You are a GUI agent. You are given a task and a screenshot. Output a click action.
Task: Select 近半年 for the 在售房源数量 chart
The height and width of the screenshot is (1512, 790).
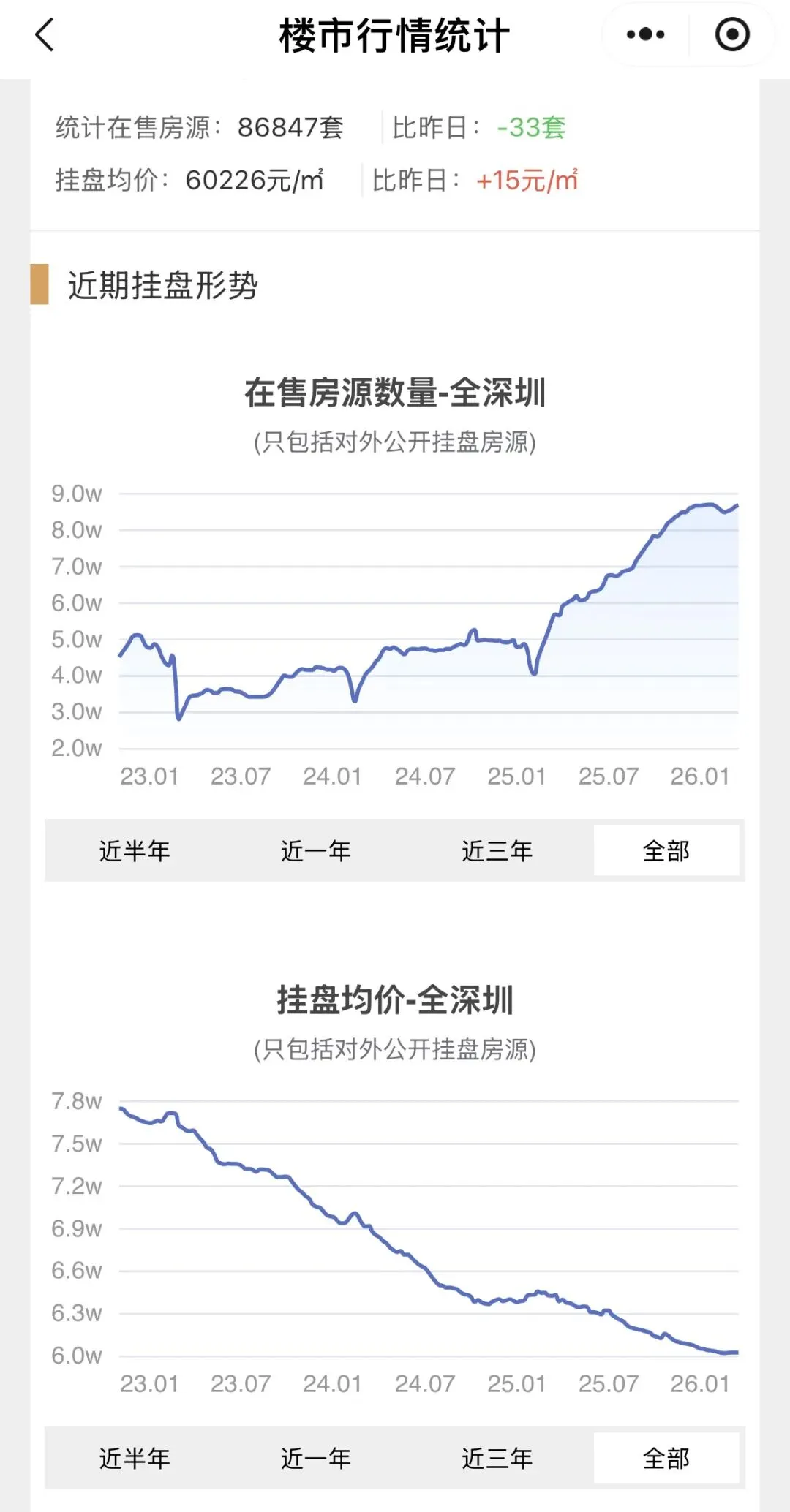pos(135,850)
